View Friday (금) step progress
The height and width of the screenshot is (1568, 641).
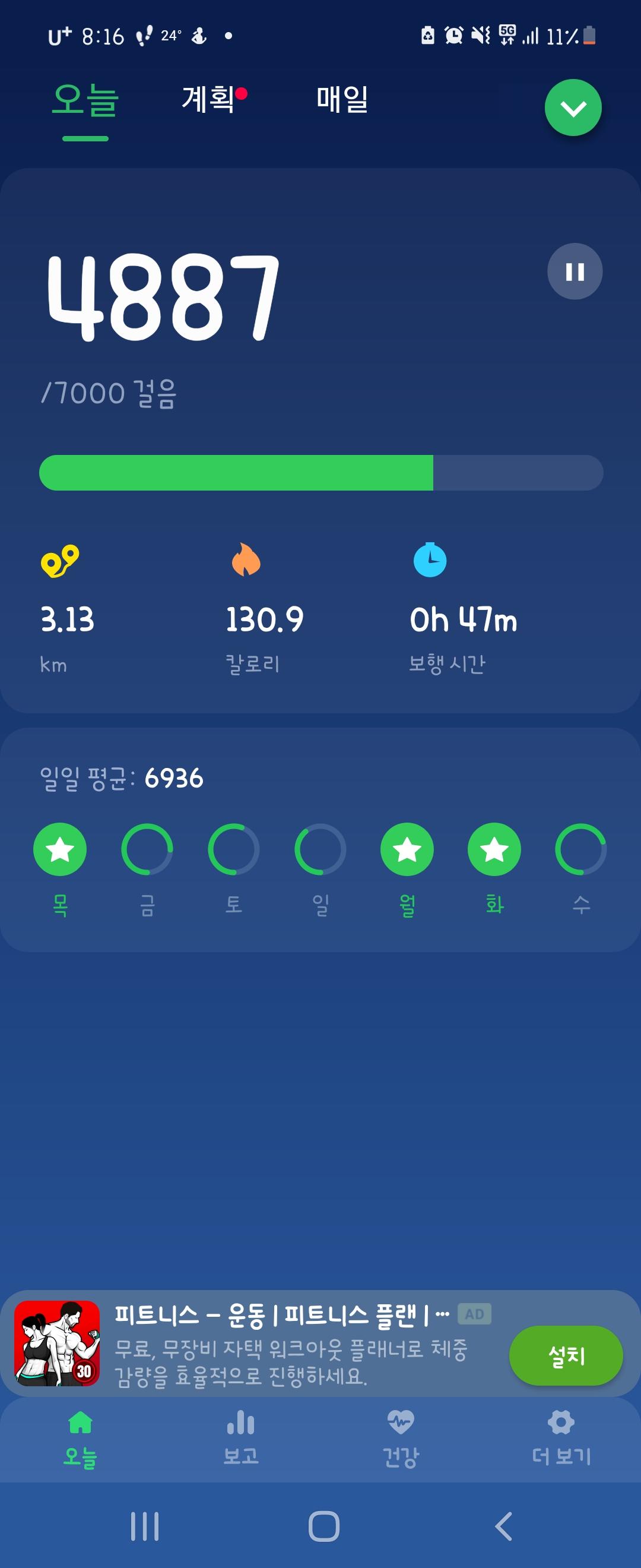pyautogui.click(x=147, y=849)
